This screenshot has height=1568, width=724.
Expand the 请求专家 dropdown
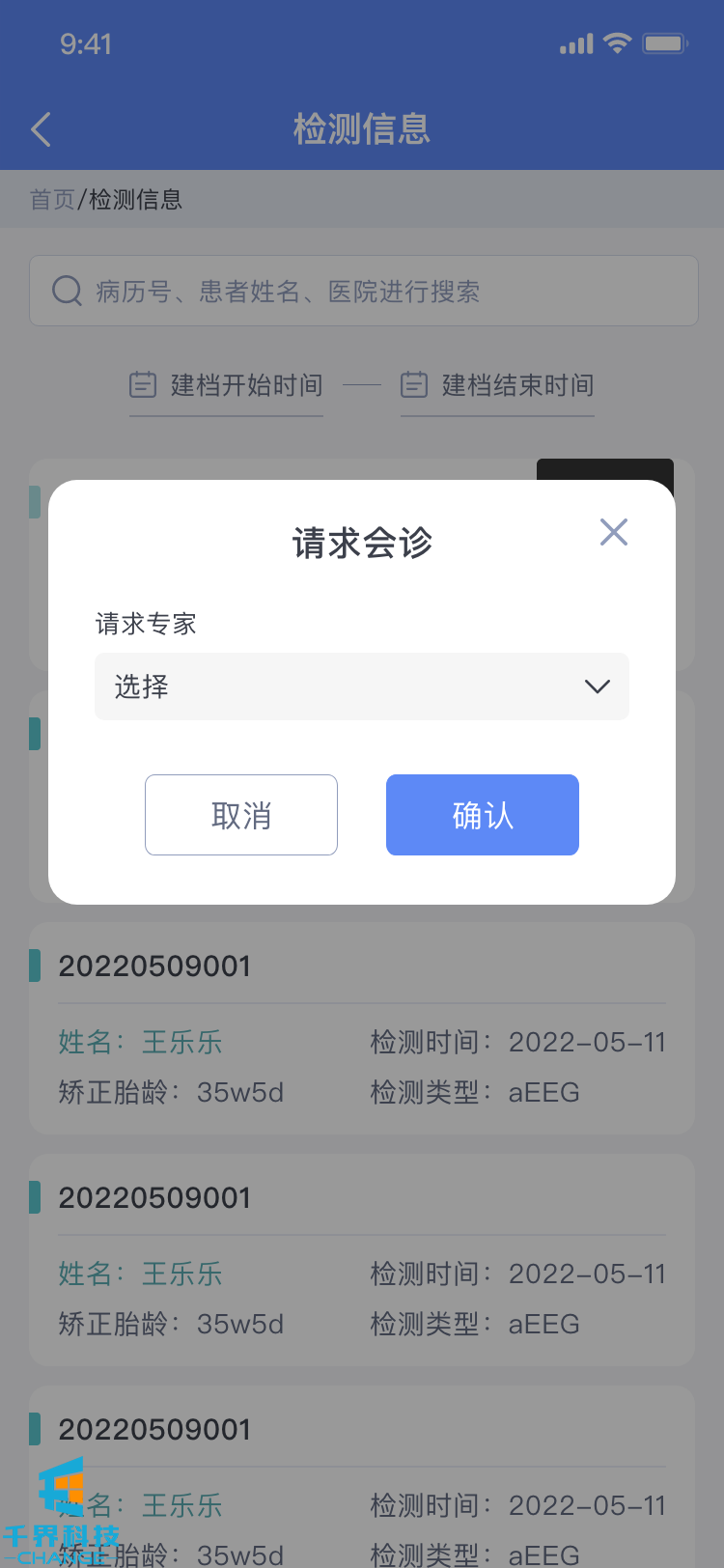click(362, 686)
